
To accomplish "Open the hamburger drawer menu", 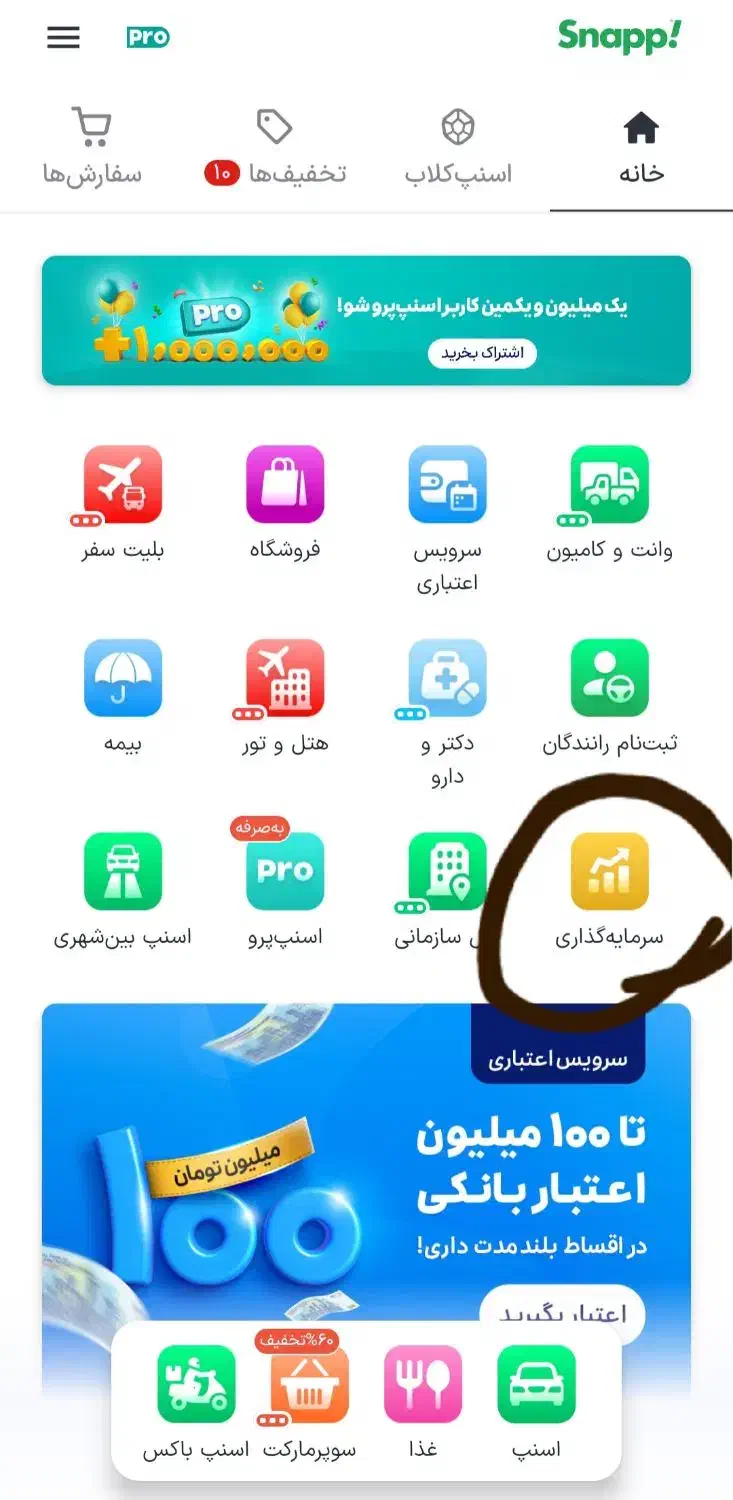I will [63, 38].
